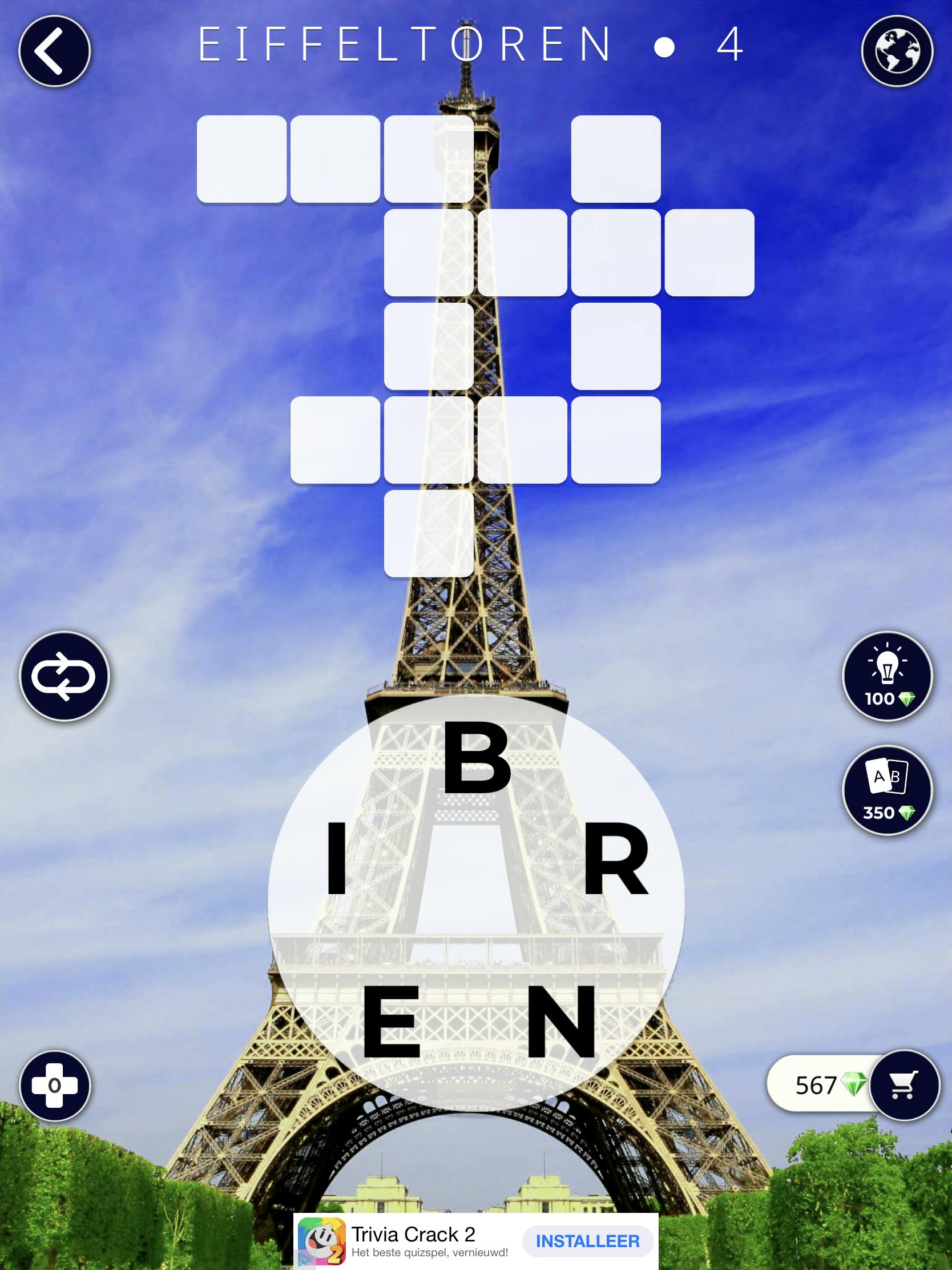Viewport: 952px width, 1270px height.
Task: Tap the leftmost tile in the top row
Action: (x=241, y=158)
